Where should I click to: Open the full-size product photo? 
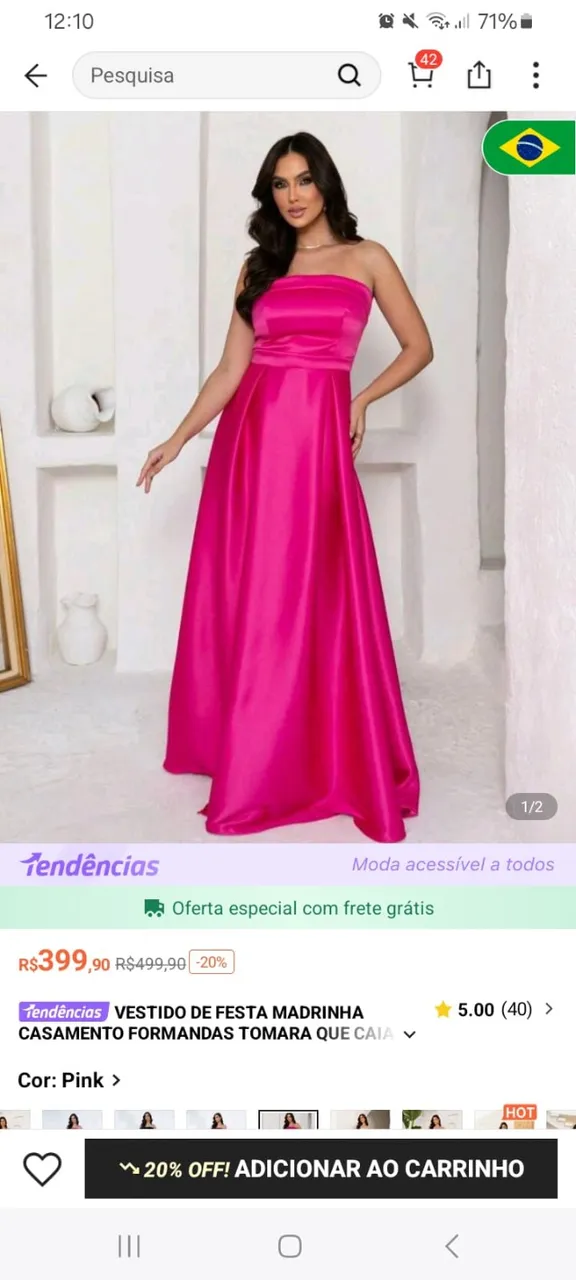(x=288, y=477)
